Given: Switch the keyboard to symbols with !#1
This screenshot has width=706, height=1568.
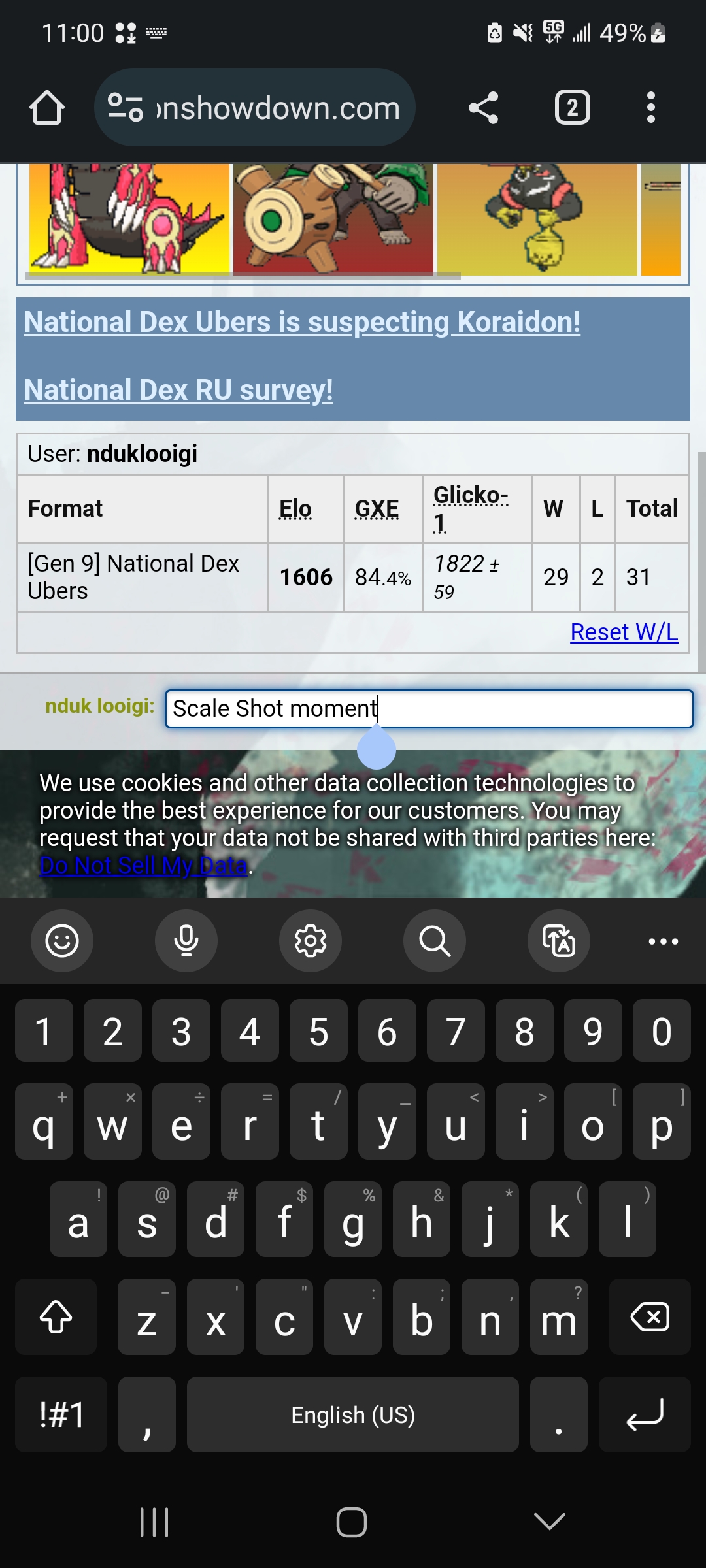Looking at the screenshot, I should pos(61,1414).
